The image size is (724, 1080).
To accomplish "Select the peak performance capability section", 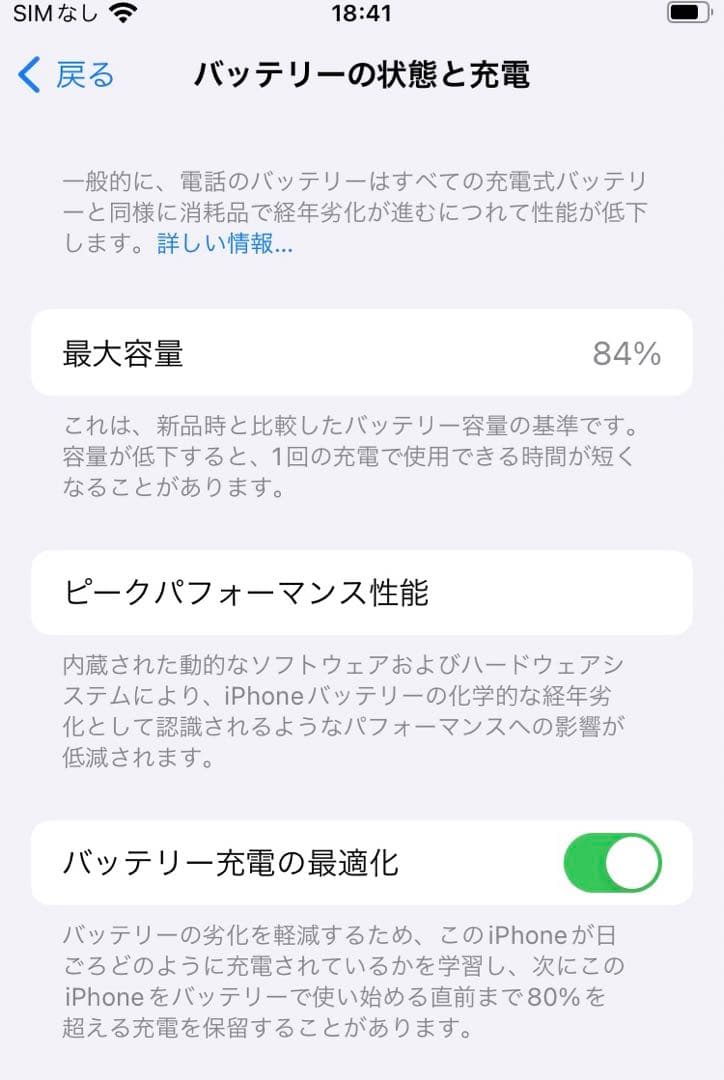I will 362,593.
